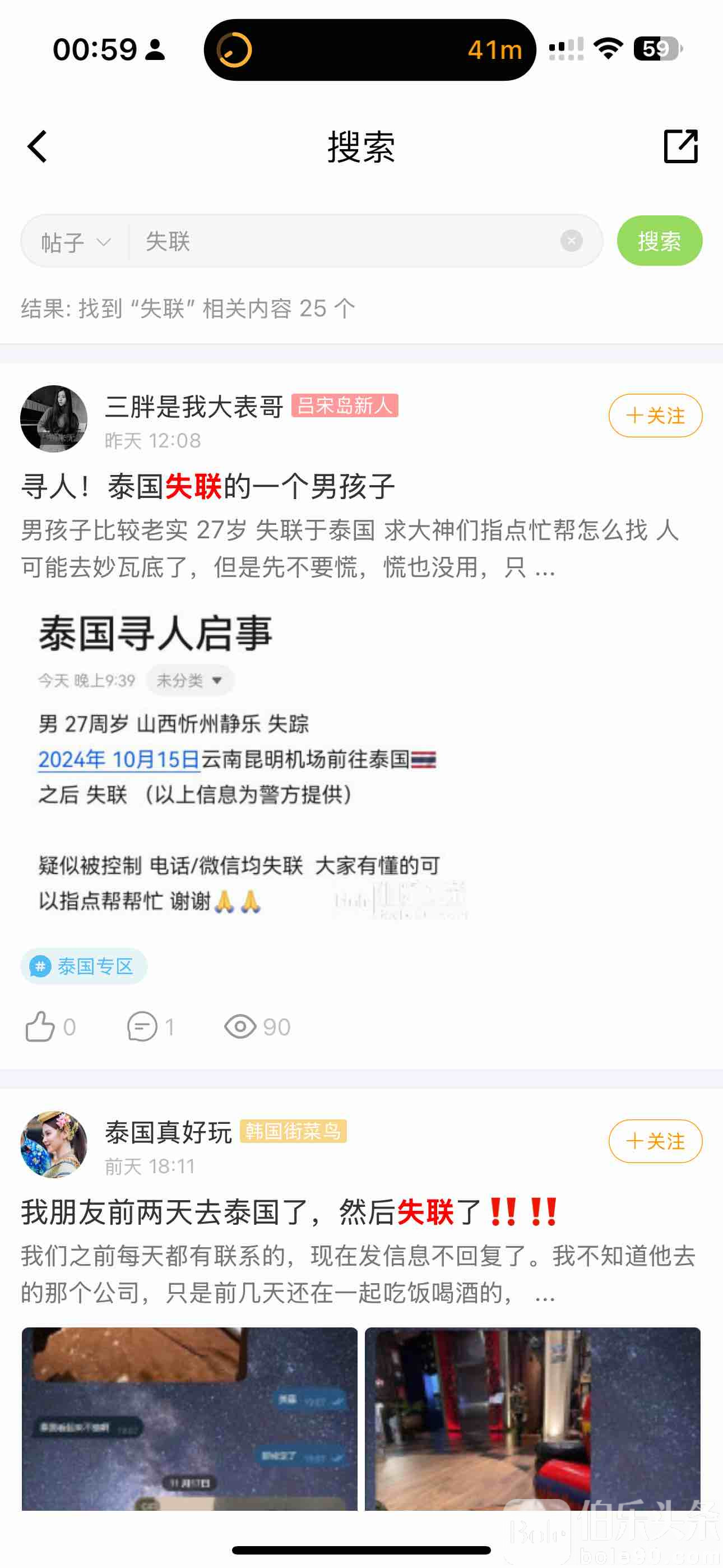Open 泰国真好玩's profile avatar
723x1568 pixels.
point(54,1145)
